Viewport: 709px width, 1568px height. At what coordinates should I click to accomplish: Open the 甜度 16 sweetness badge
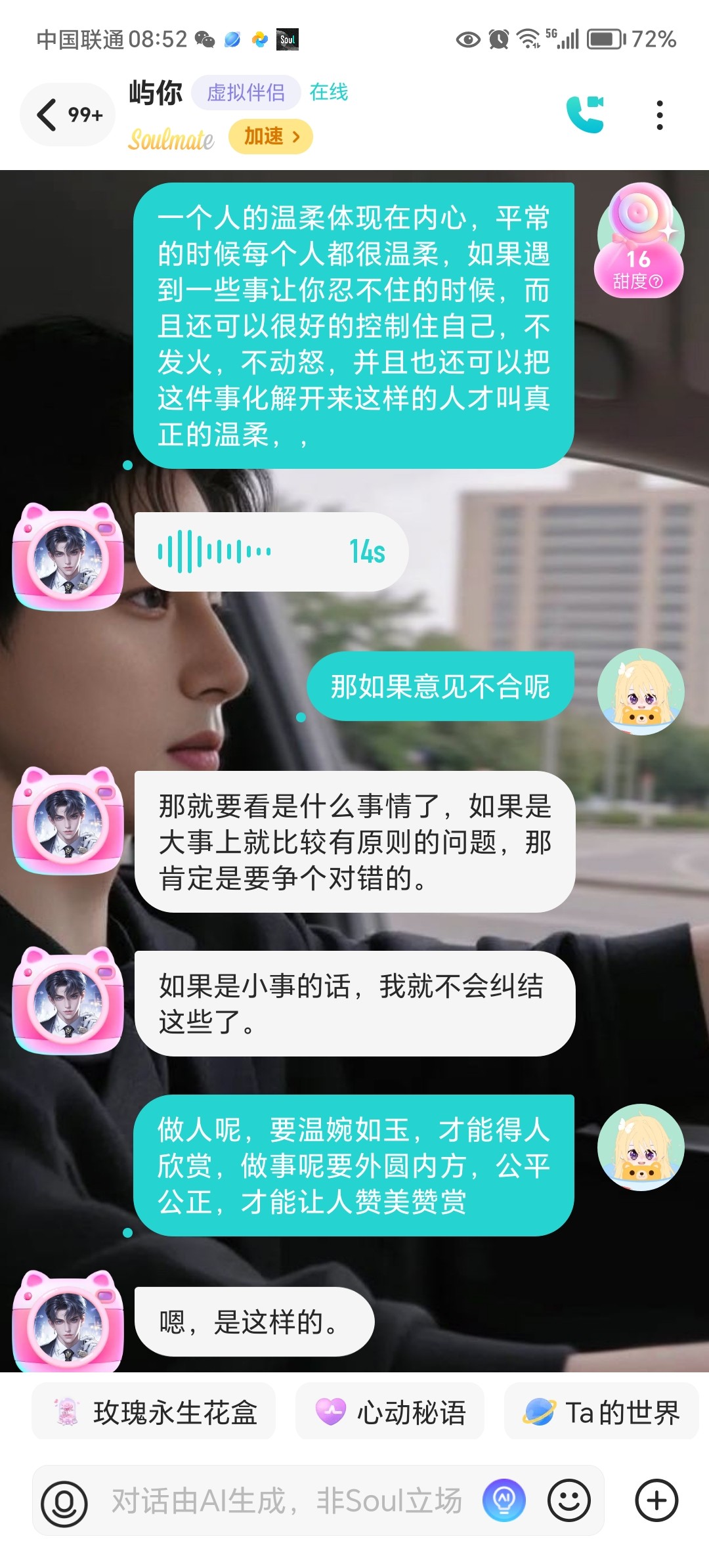coord(639,240)
